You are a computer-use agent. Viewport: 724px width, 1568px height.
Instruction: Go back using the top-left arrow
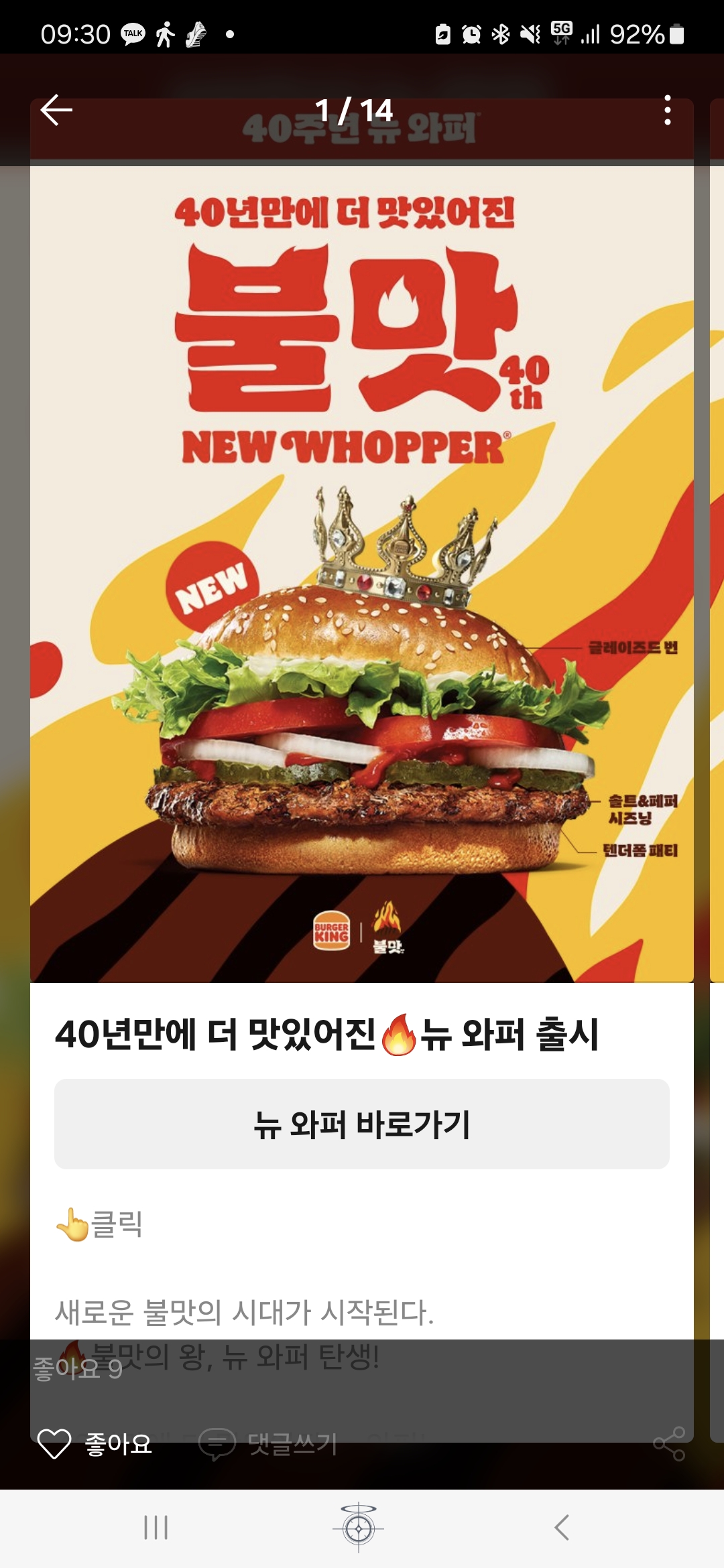tap(56, 110)
